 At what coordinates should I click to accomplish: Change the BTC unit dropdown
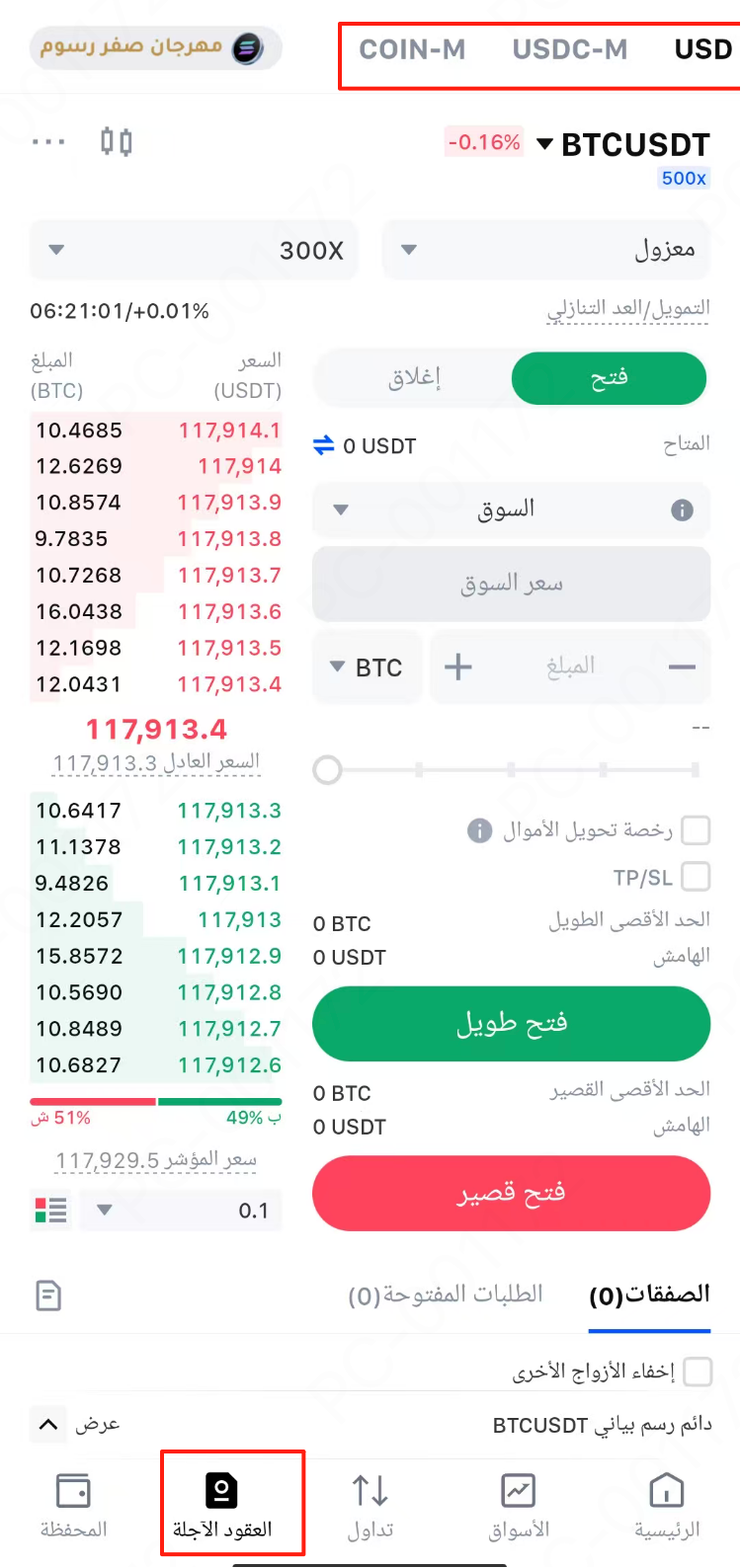[367, 668]
